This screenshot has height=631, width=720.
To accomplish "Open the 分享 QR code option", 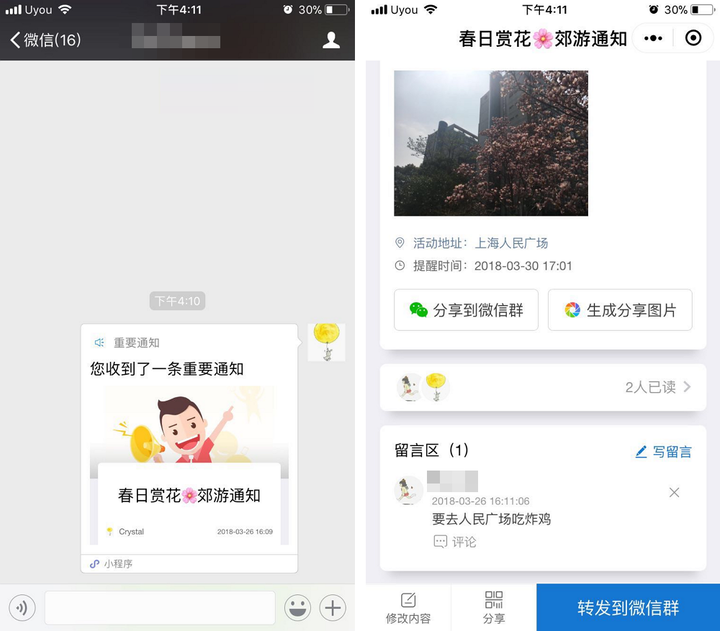I will [494, 607].
